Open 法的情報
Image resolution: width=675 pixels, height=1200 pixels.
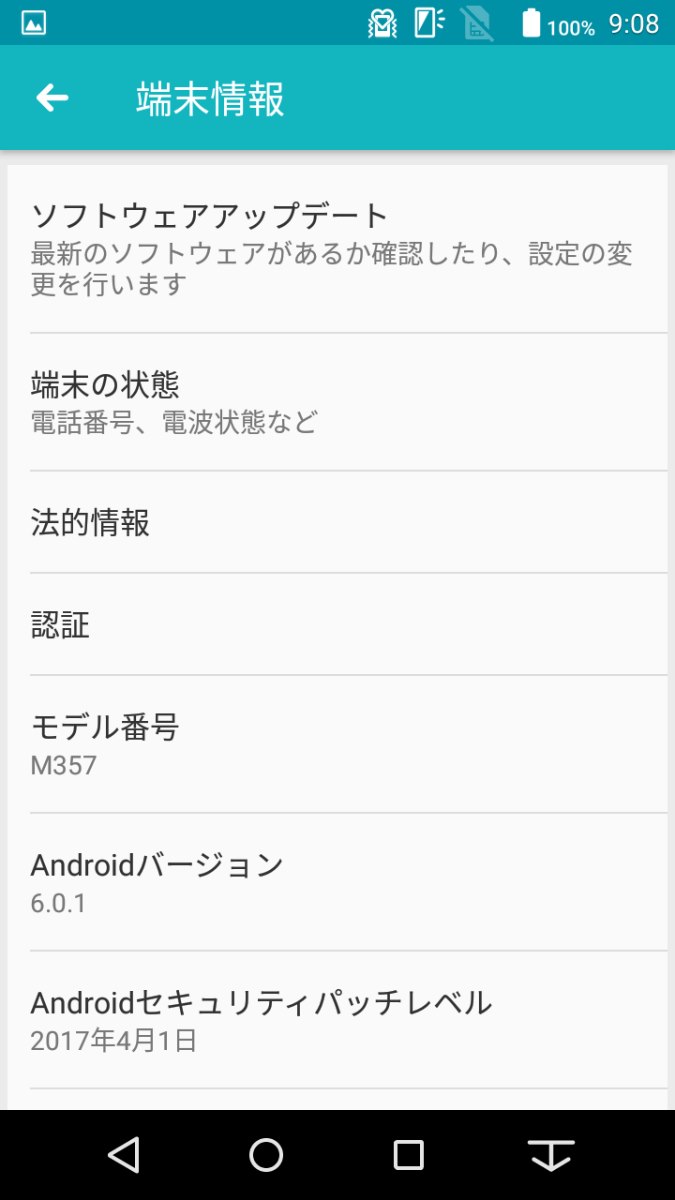(x=337, y=522)
